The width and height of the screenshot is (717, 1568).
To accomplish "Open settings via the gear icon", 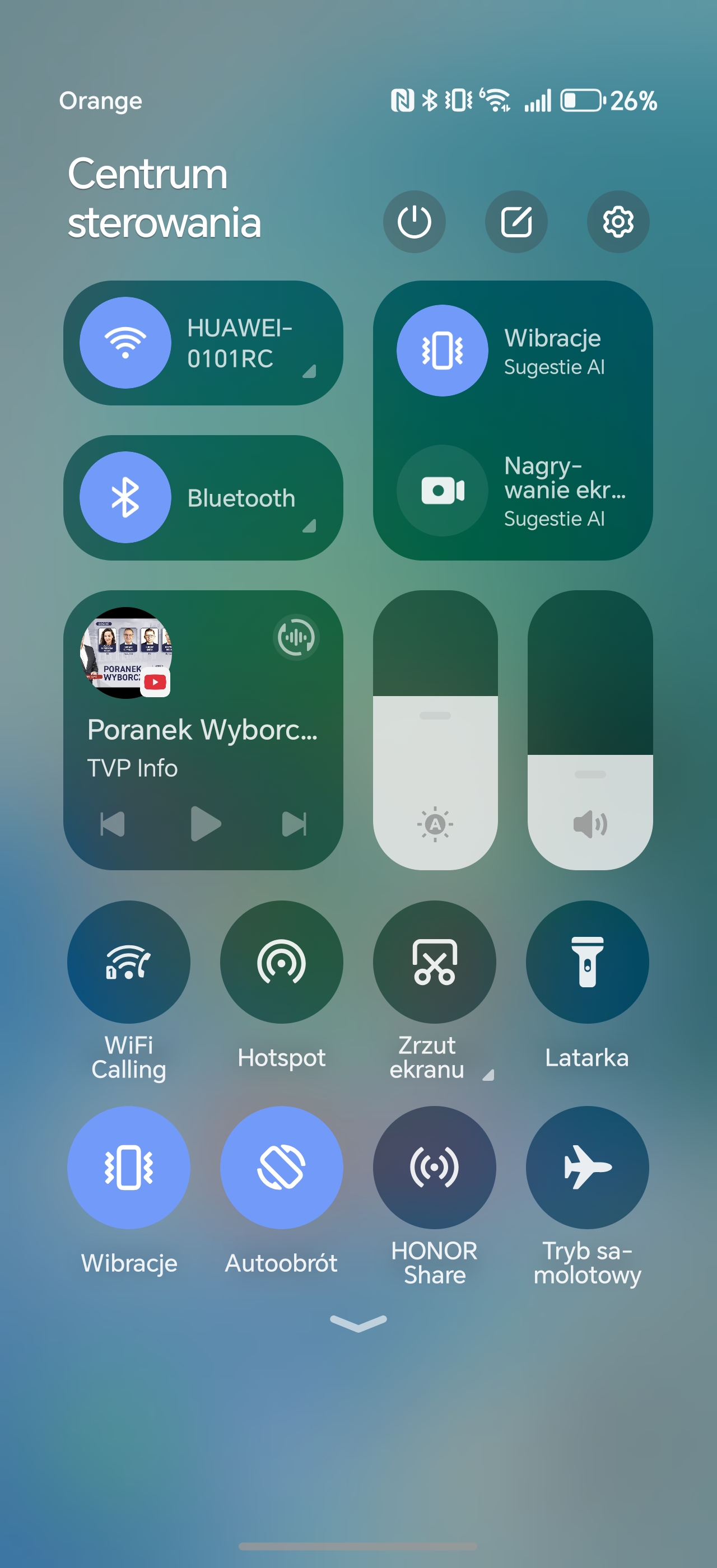I will click(x=618, y=222).
